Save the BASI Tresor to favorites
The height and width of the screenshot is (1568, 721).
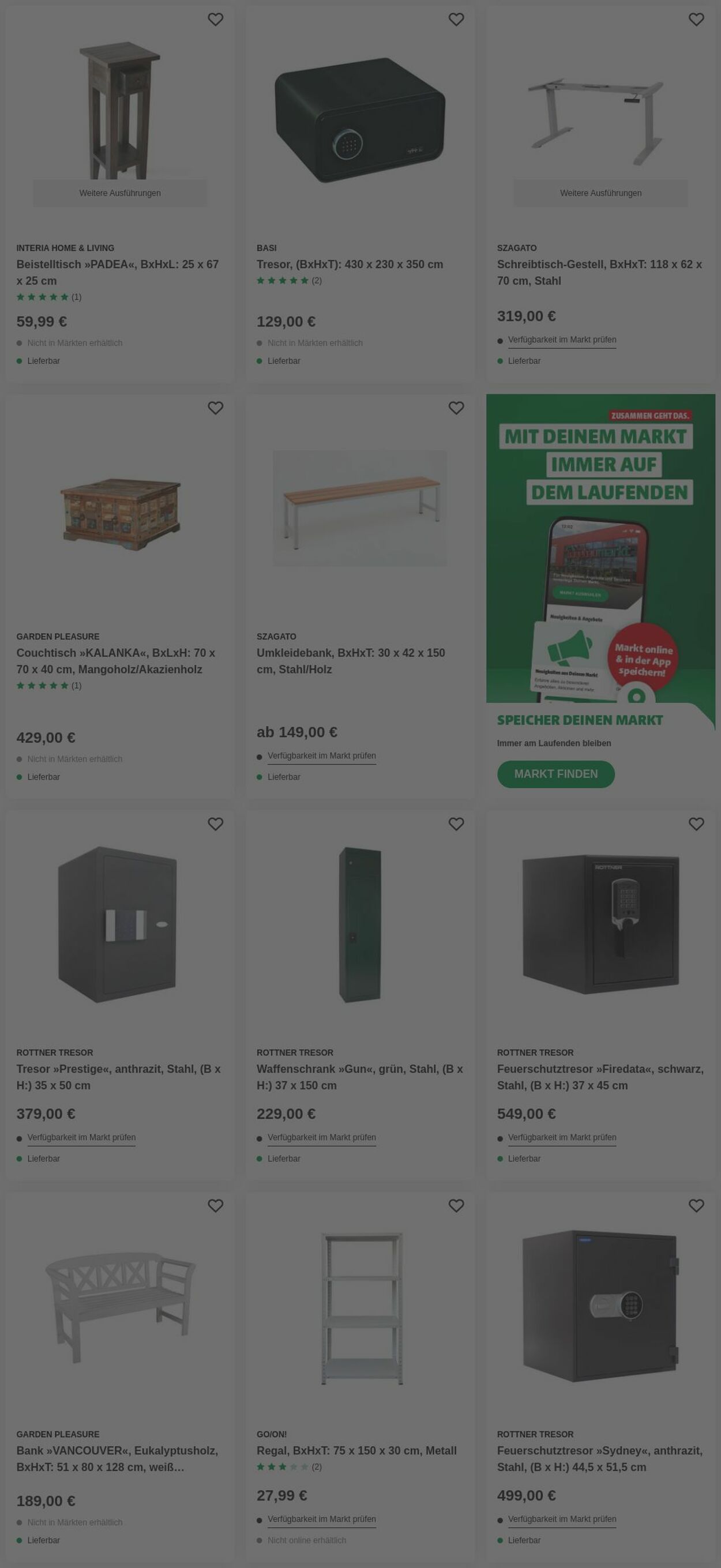(x=456, y=20)
